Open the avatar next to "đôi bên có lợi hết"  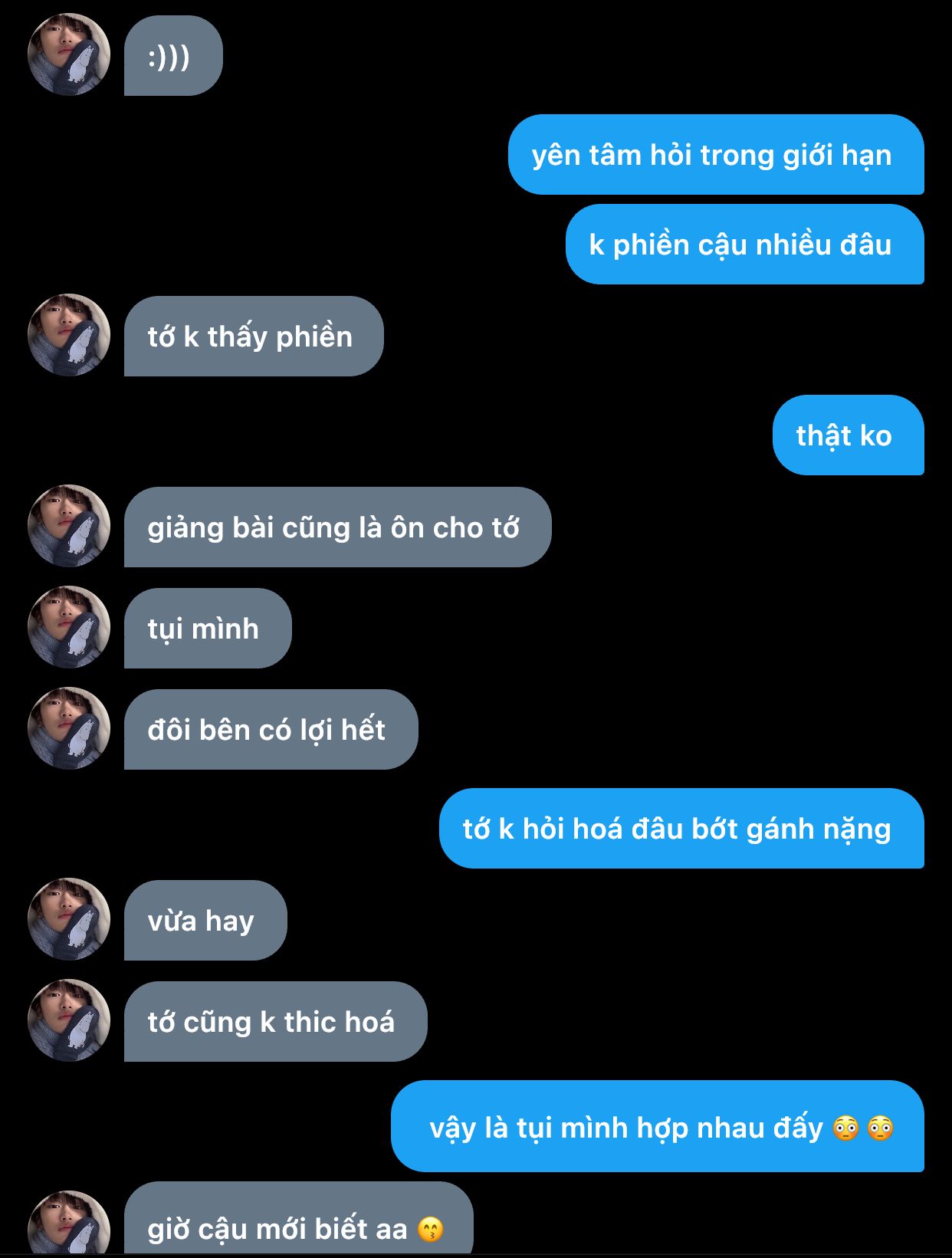(69, 728)
